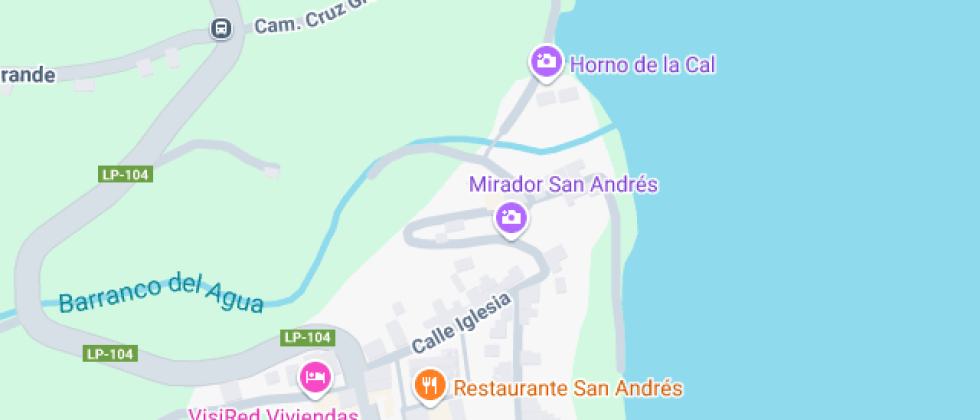Select the Mirador San Andrés pin
Image resolution: width=980 pixels, height=420 pixels.
point(511,218)
